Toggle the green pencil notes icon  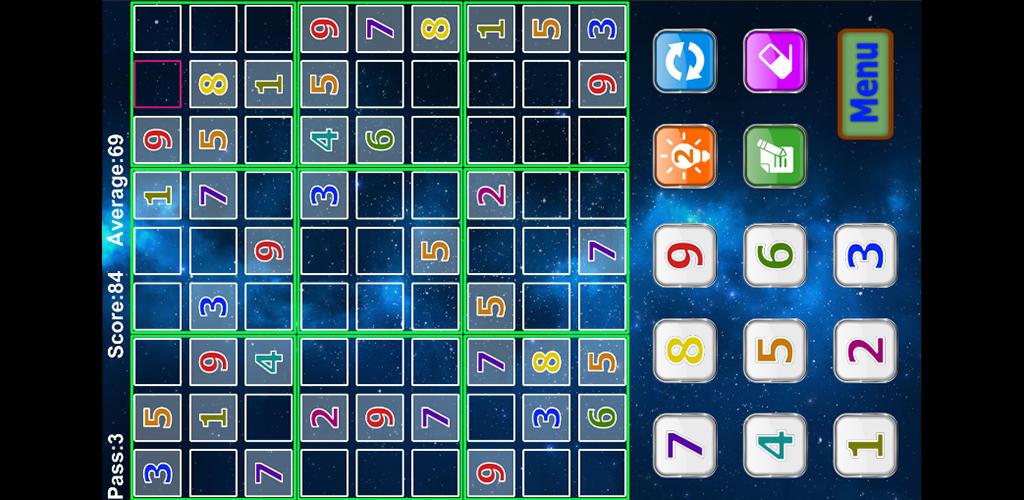tap(775, 156)
